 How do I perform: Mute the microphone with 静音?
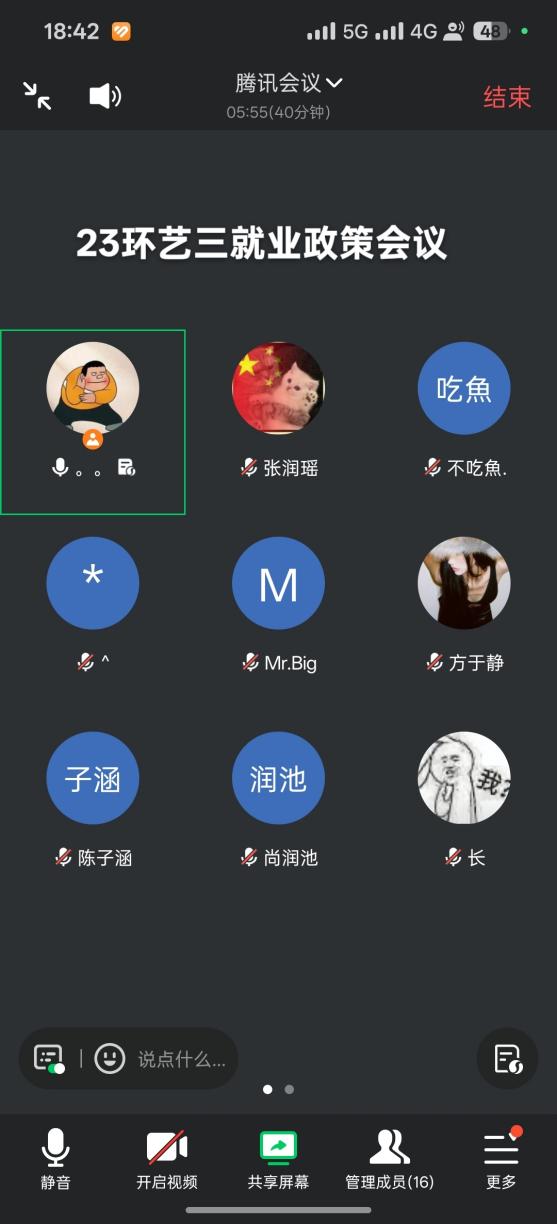pyautogui.click(x=56, y=1158)
